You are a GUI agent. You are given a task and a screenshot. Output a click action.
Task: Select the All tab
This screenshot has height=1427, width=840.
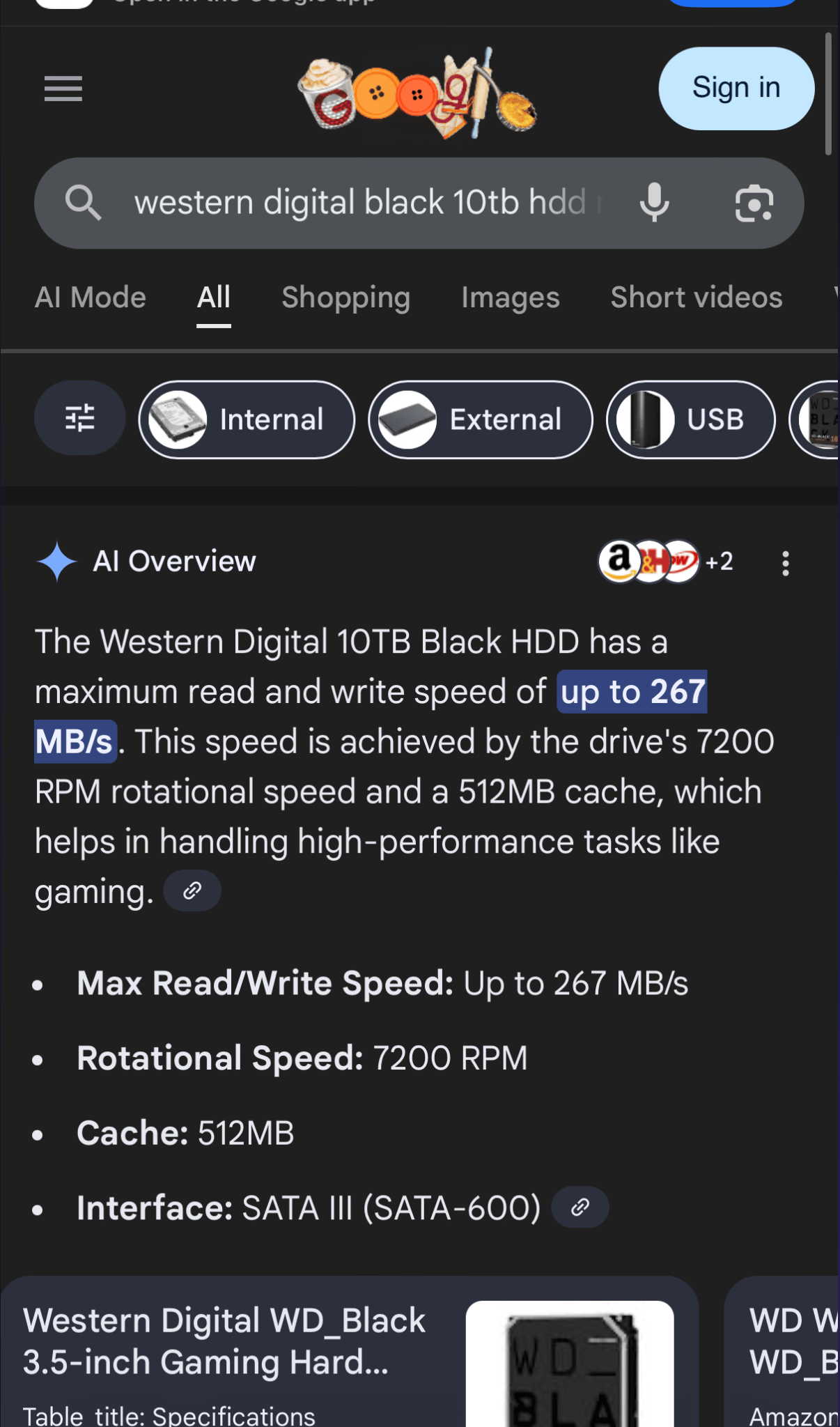[x=214, y=298]
